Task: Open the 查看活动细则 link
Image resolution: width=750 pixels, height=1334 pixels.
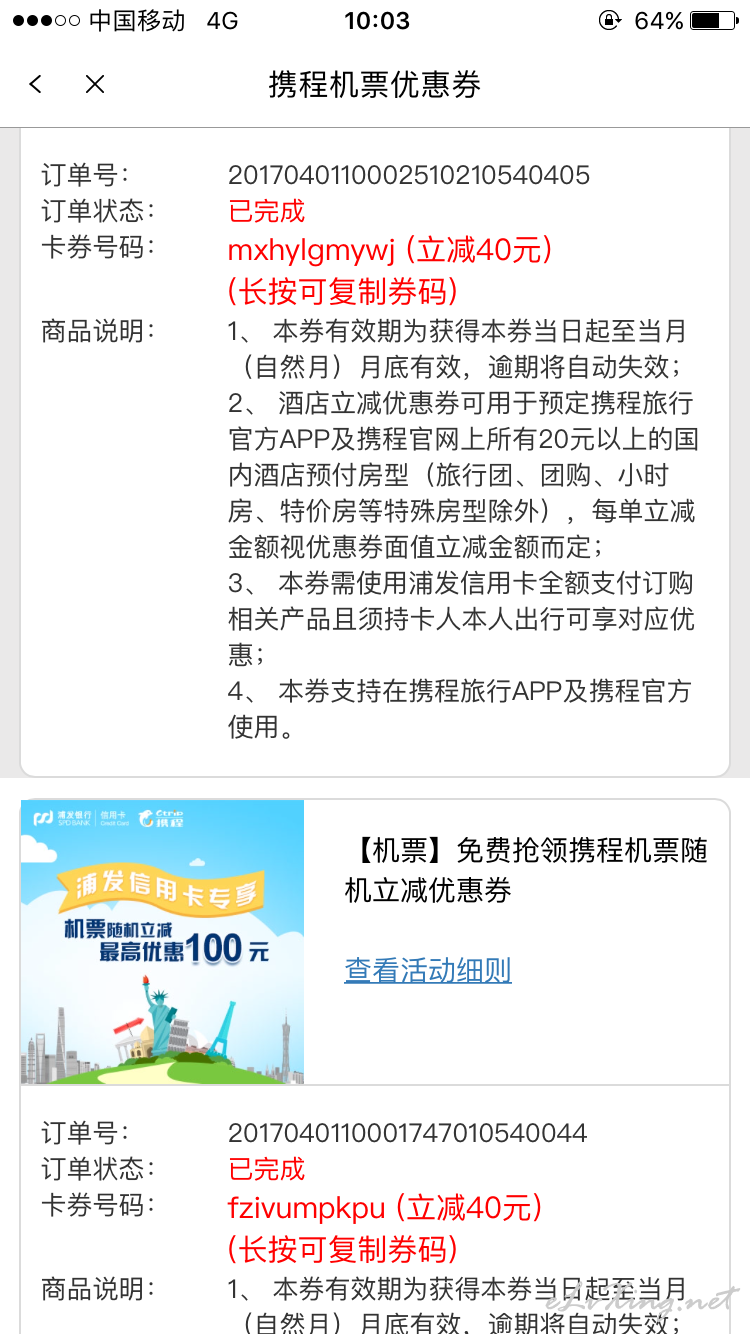Action: [428, 970]
